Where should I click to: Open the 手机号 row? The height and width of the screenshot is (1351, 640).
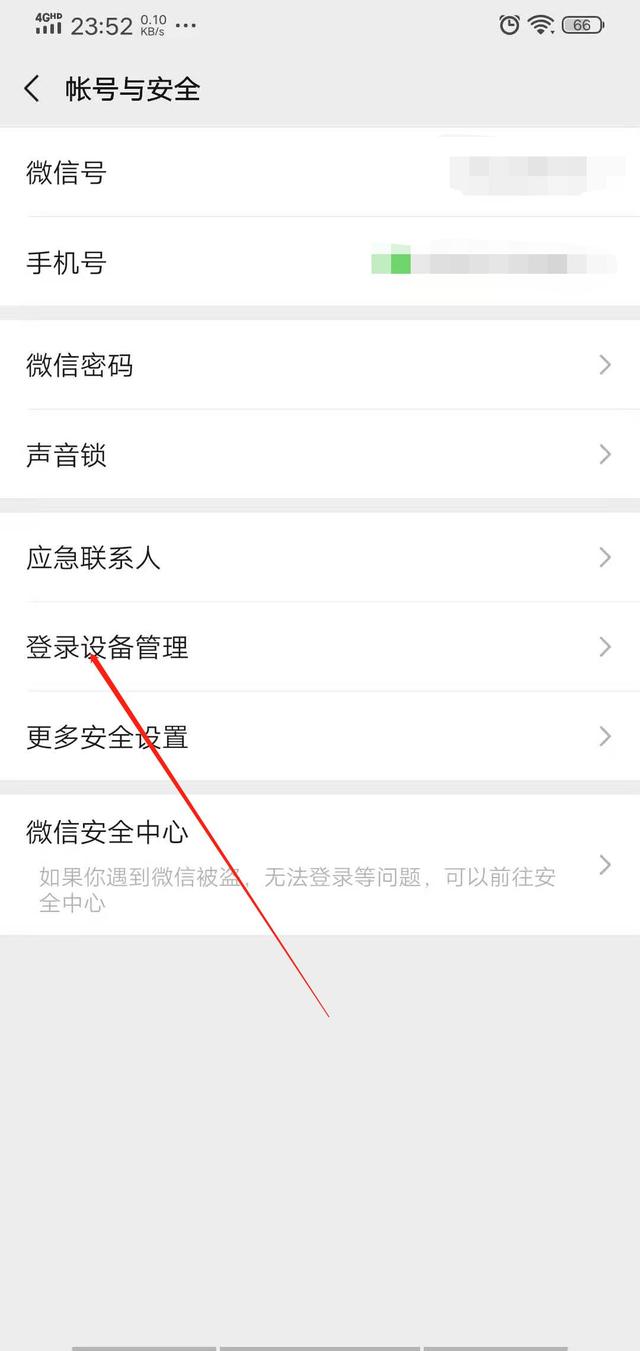point(320,263)
